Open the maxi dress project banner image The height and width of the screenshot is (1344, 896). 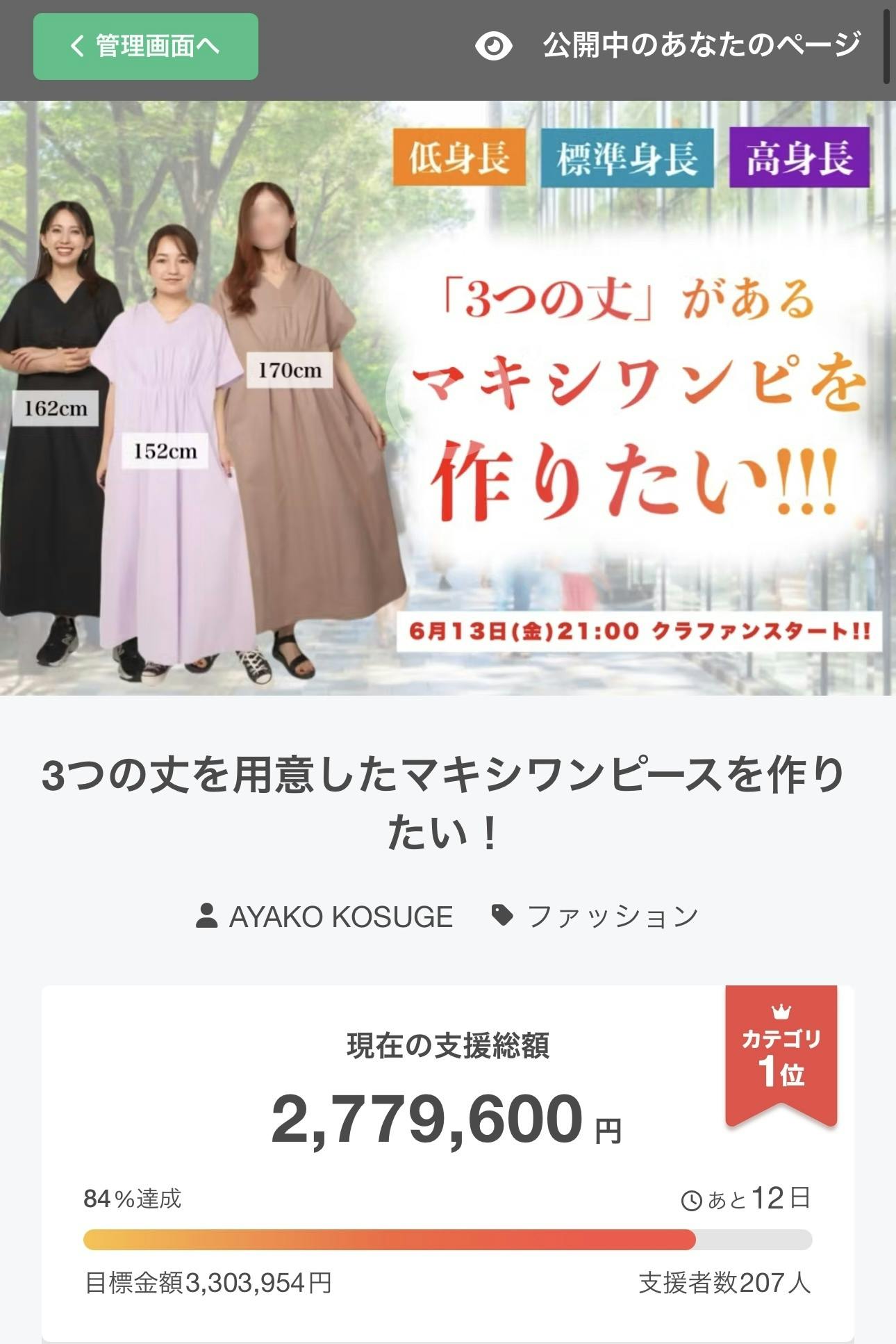tap(448, 398)
